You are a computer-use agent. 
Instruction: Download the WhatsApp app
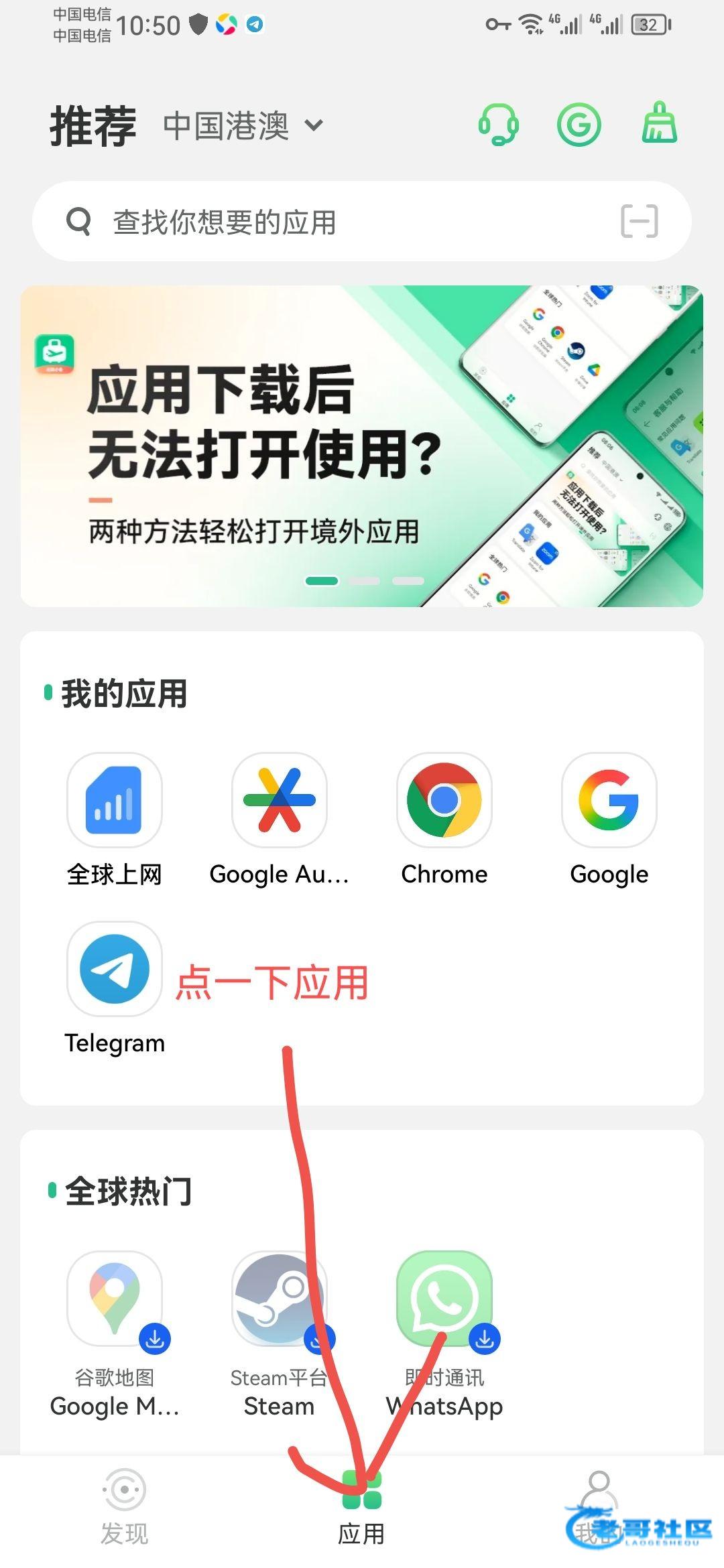pyautogui.click(x=485, y=1339)
